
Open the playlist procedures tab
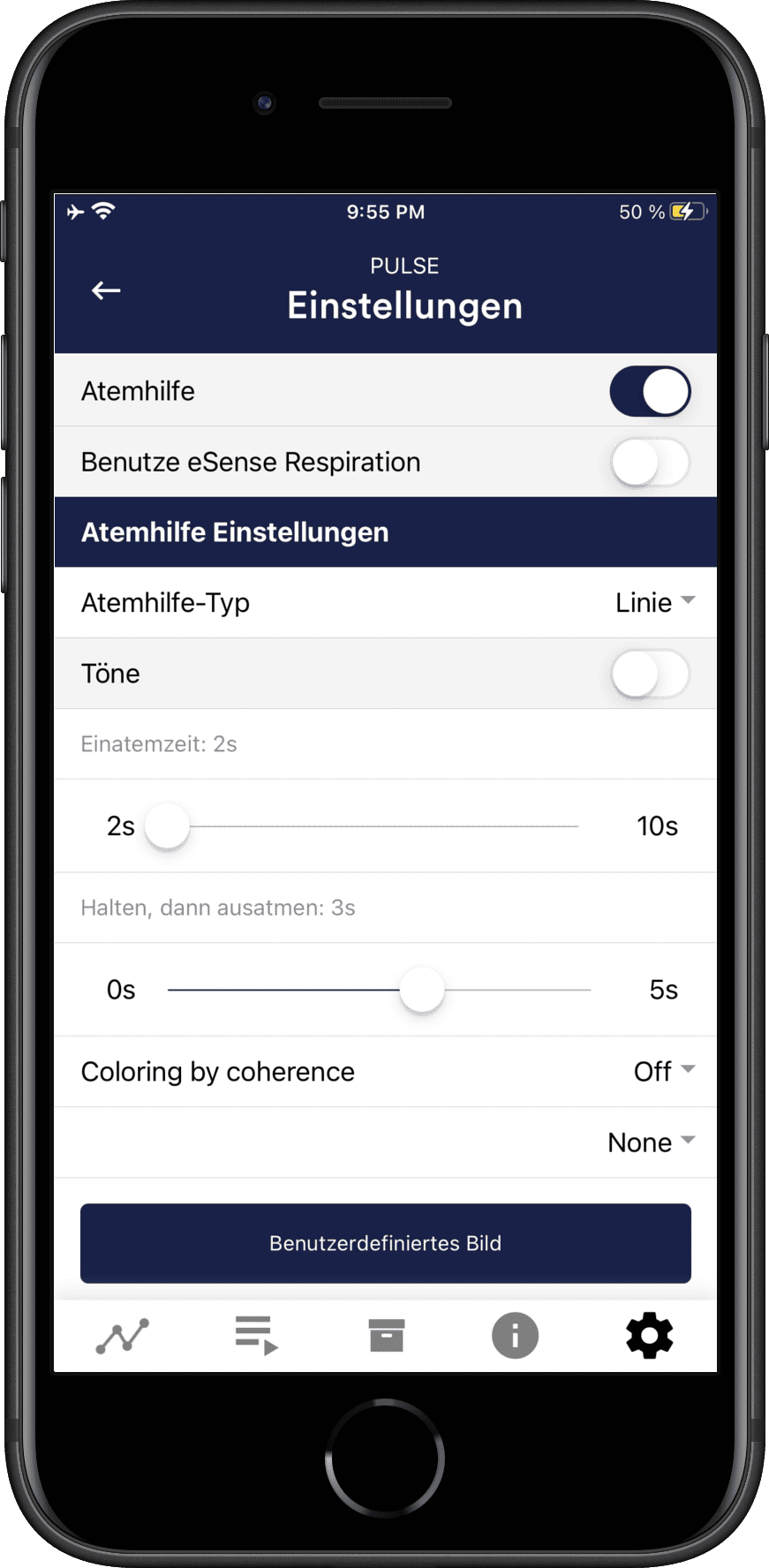256,1335
